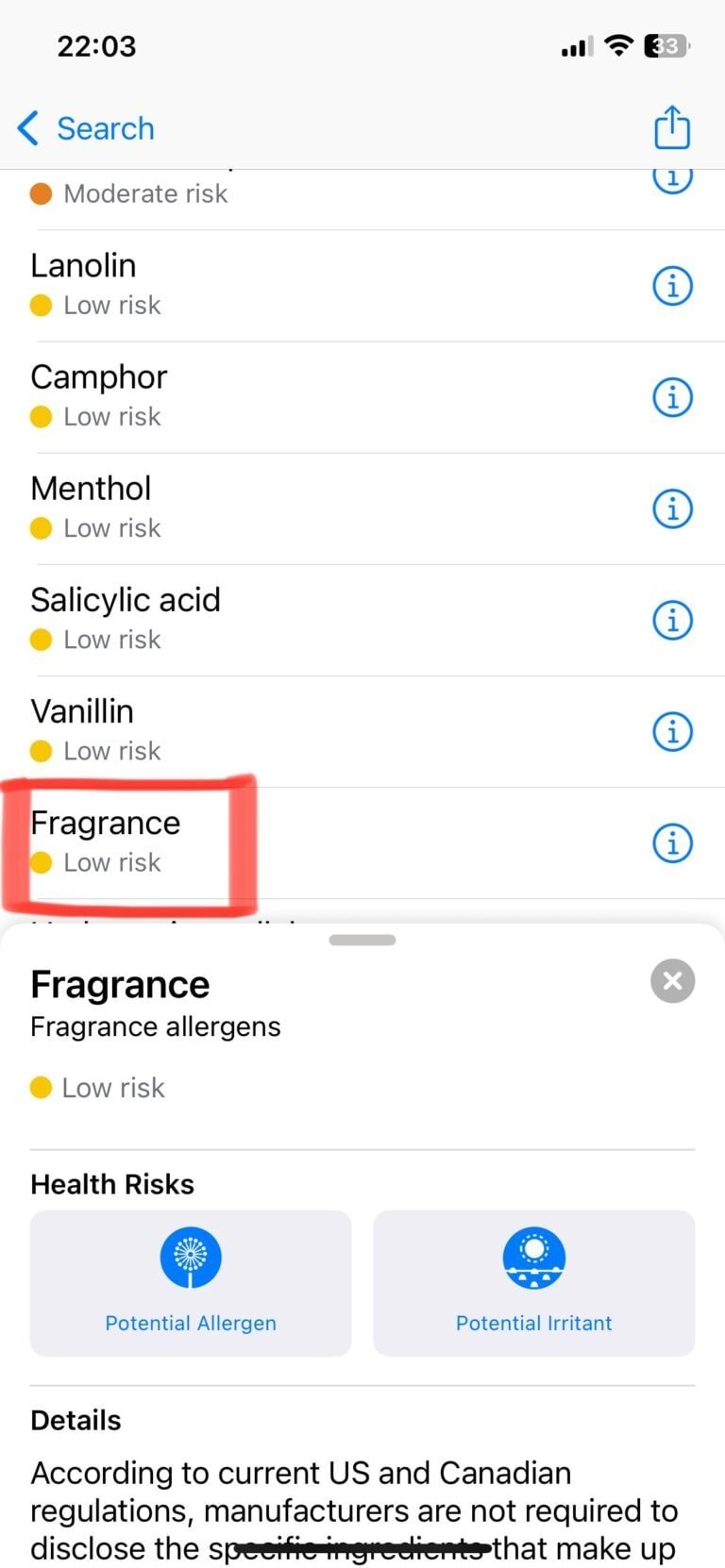Tap the sheet grabber handle
Image resolution: width=725 pixels, height=1568 pixels.
point(362,940)
